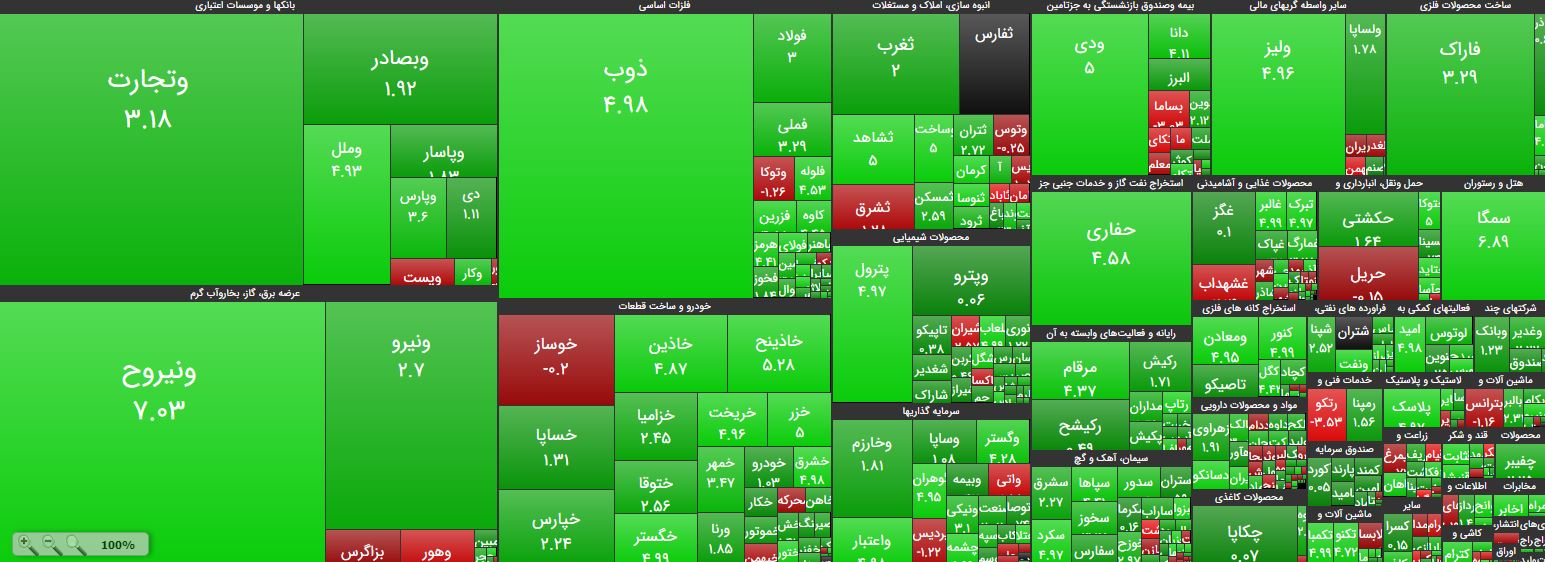The image size is (1545, 562).
Task: Open the وتجارت tile showing 3.18
Action: click(151, 149)
